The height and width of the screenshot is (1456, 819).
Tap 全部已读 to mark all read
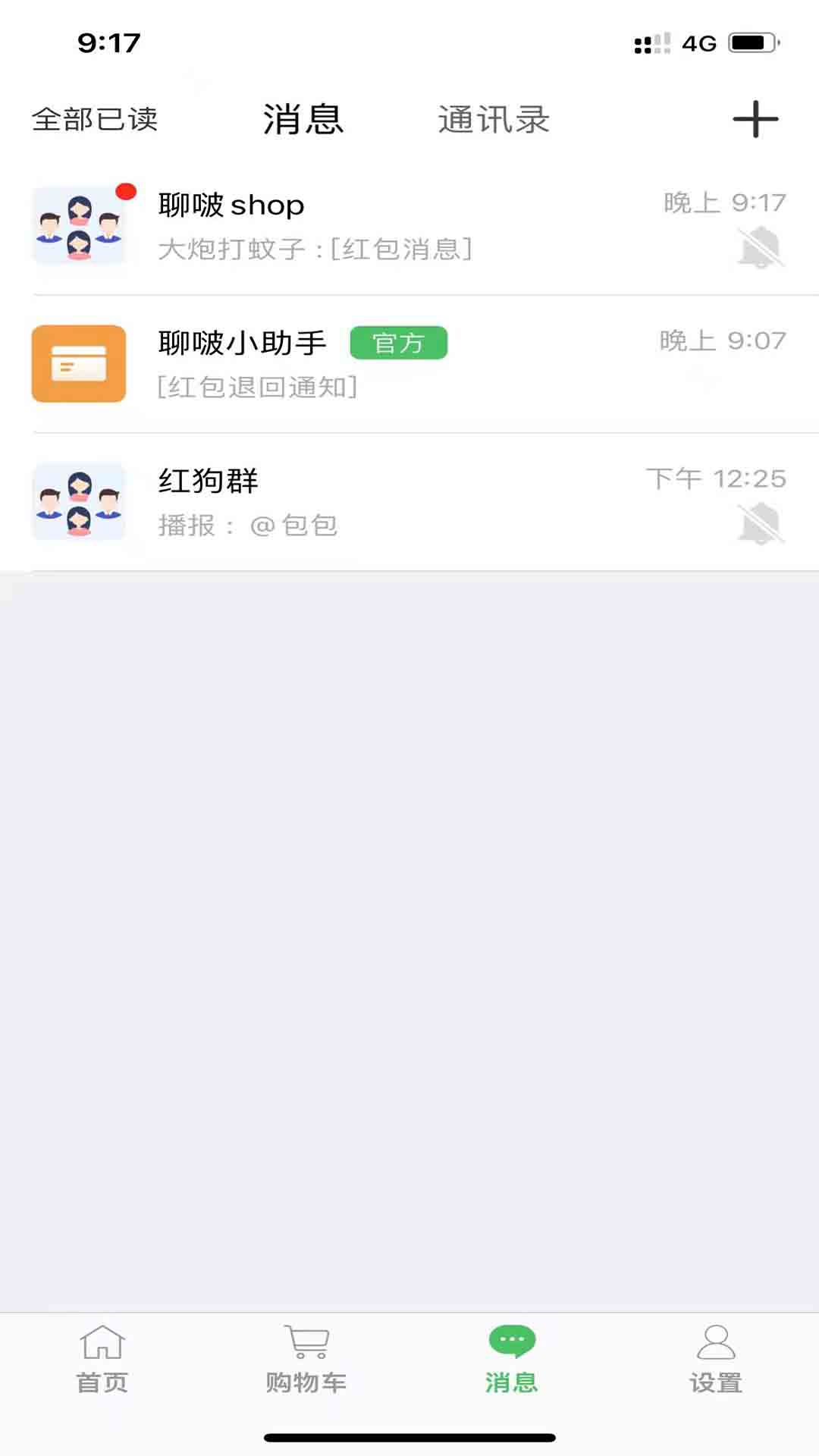tap(95, 120)
